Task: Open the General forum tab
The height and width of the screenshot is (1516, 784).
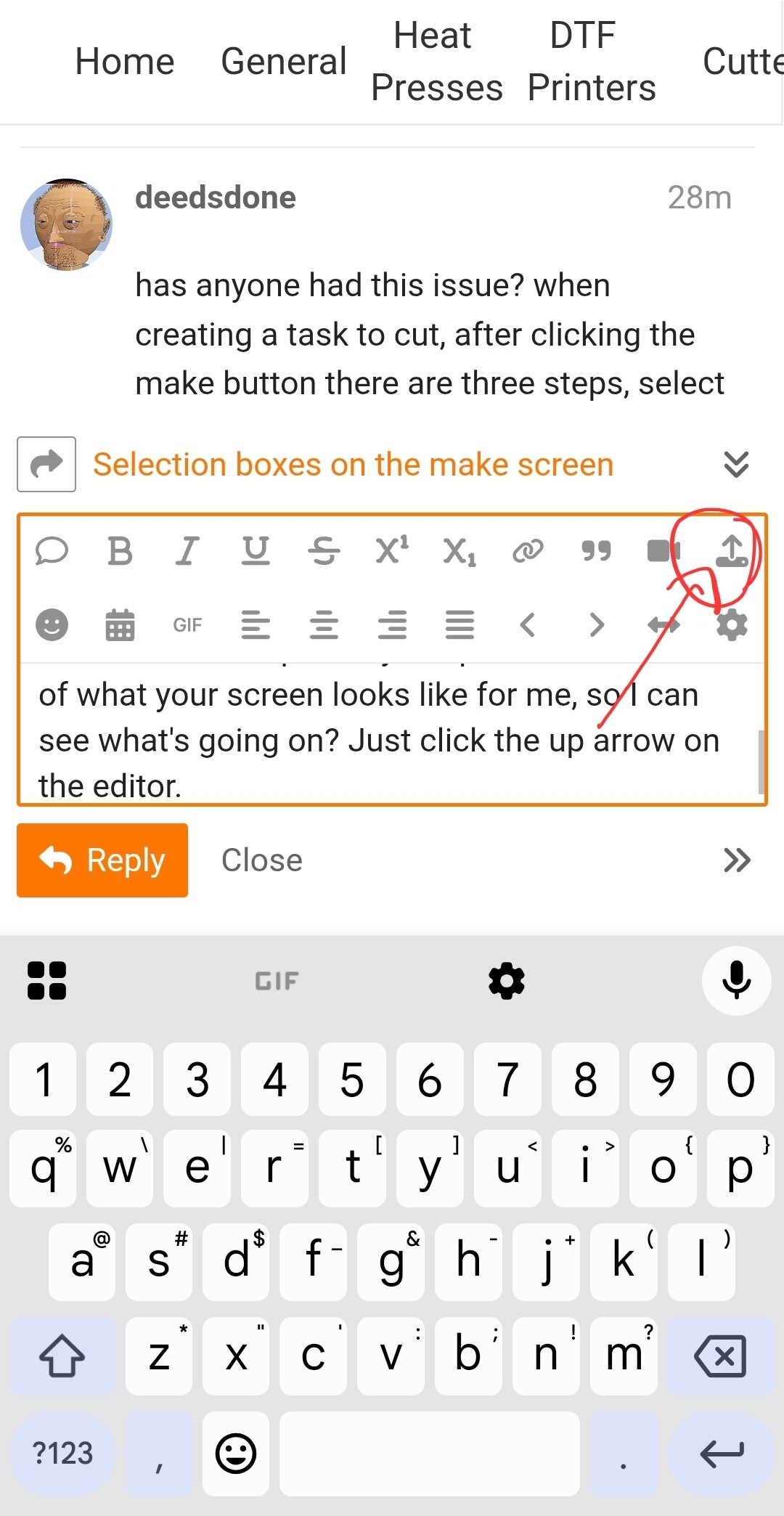Action: coord(284,62)
